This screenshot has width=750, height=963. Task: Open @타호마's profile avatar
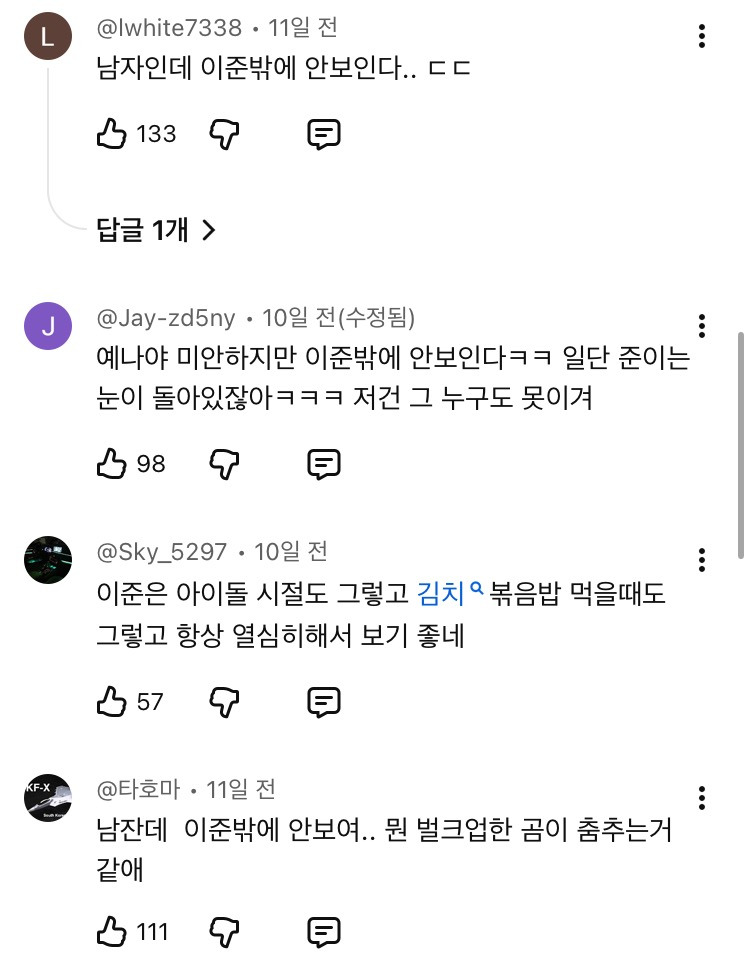coord(48,798)
